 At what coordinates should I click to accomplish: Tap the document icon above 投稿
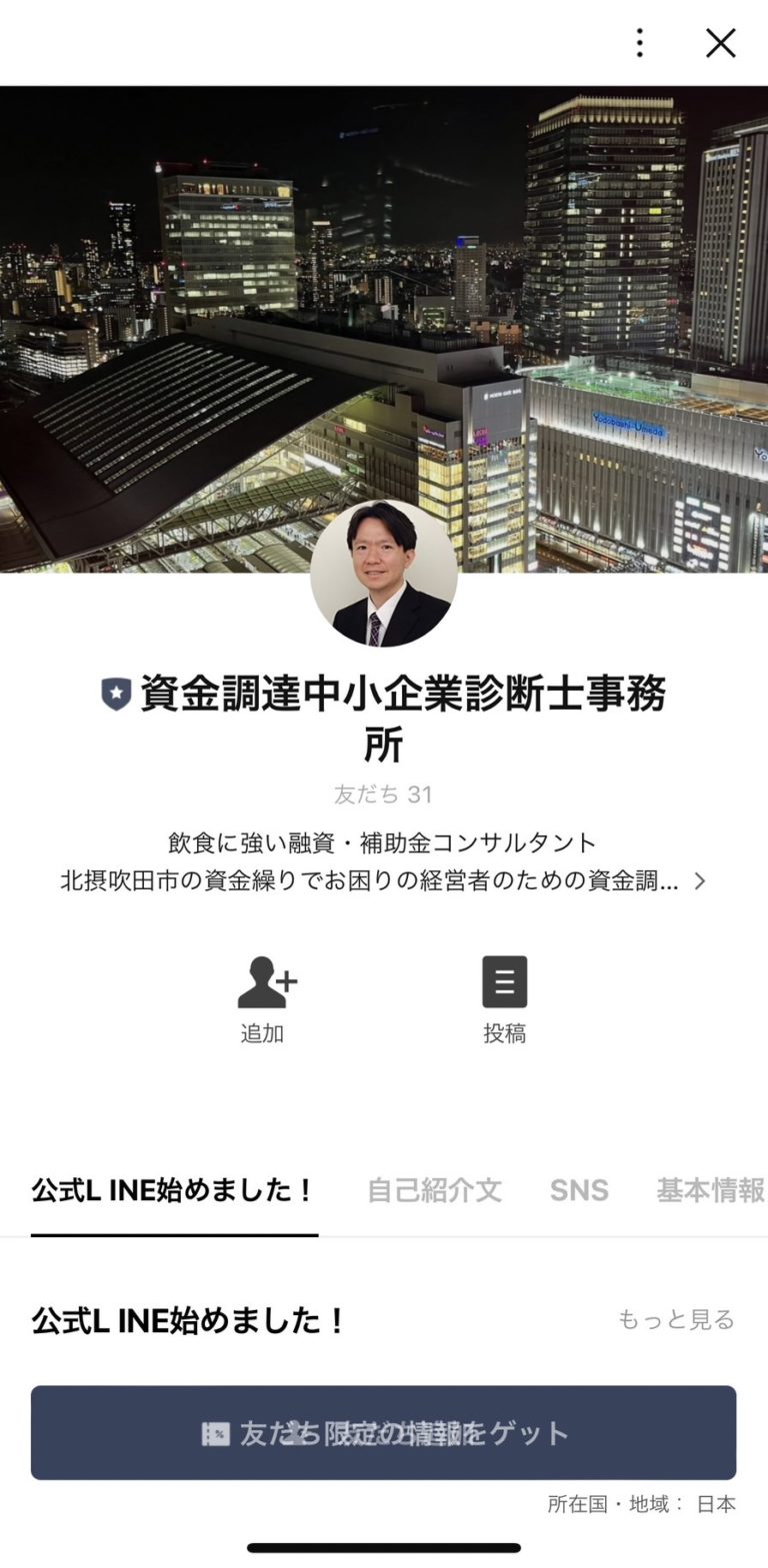click(504, 981)
